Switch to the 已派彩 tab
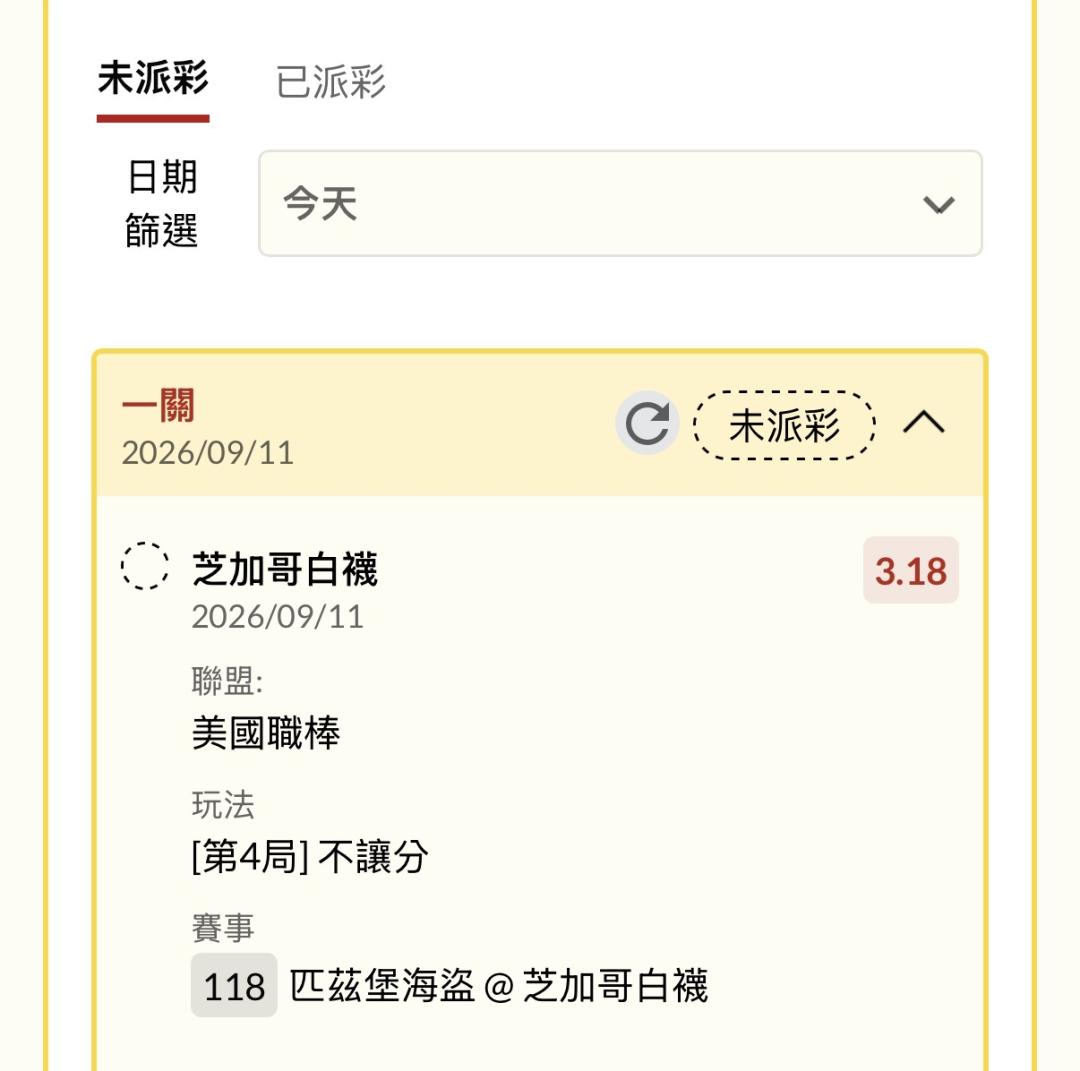Viewport: 1080px width, 1071px height. click(331, 82)
